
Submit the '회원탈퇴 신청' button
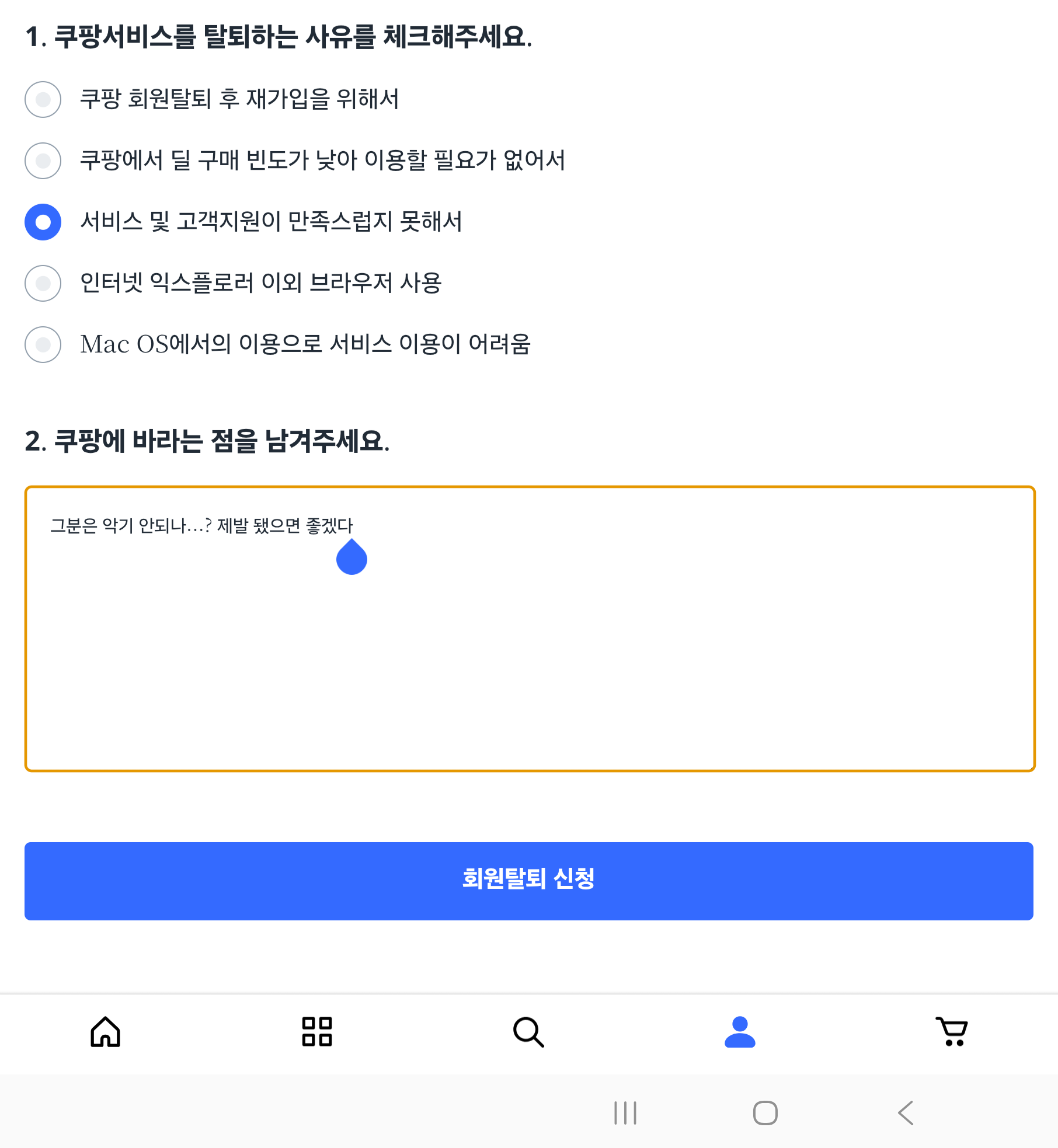pyautogui.click(x=529, y=881)
